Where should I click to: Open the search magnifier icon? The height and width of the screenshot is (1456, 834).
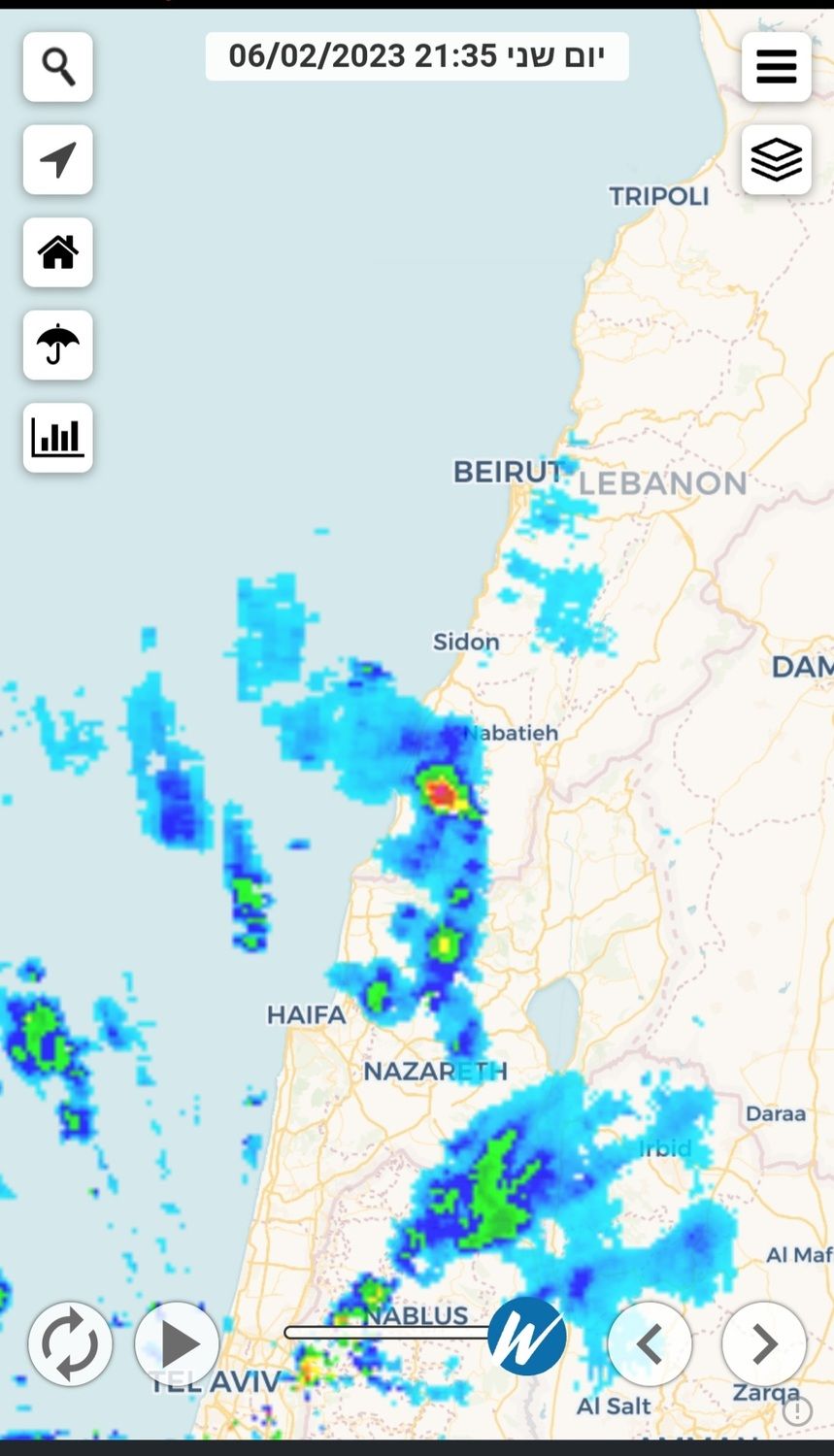click(58, 67)
